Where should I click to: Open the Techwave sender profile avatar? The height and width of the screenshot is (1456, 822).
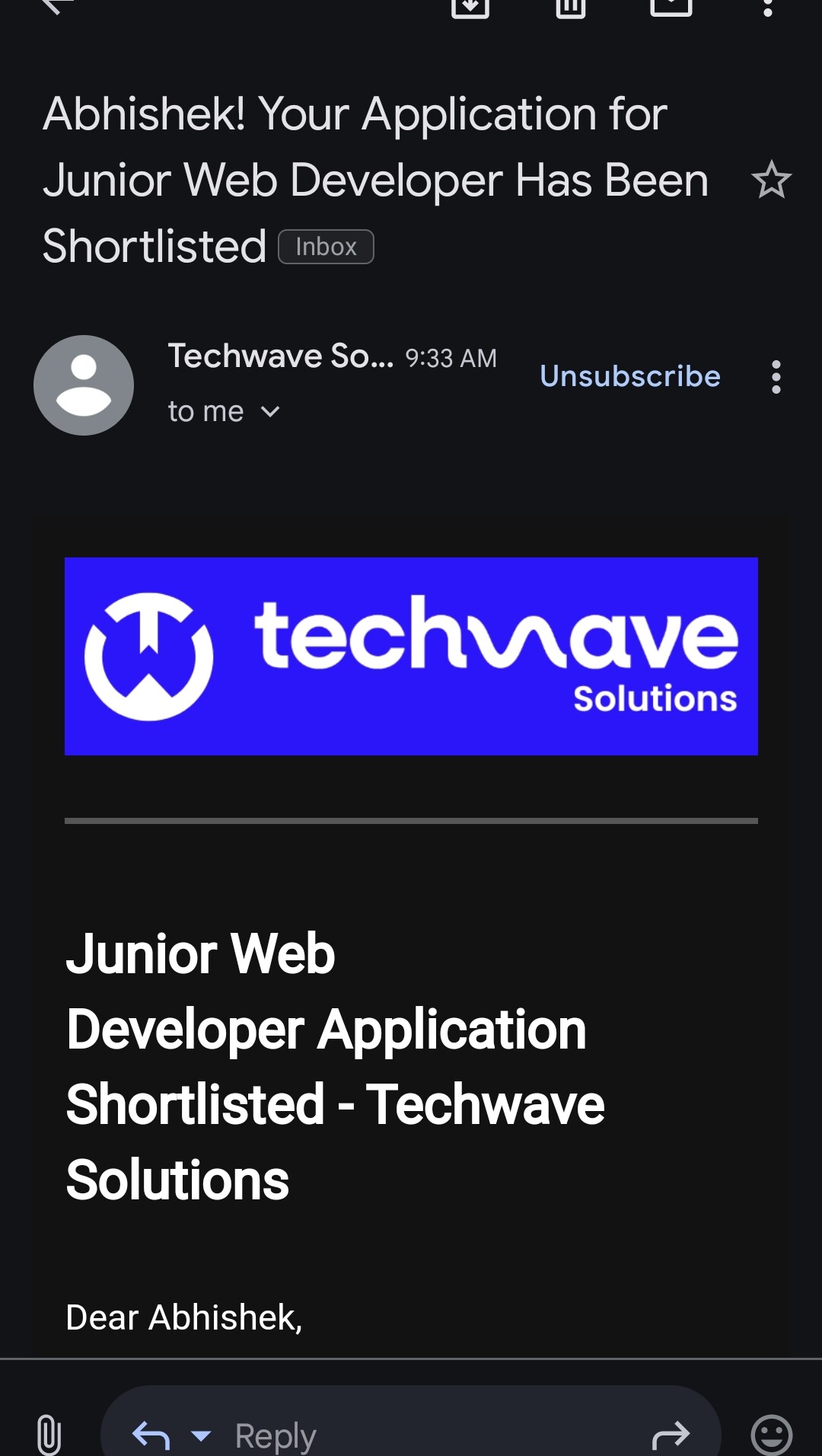(x=84, y=385)
